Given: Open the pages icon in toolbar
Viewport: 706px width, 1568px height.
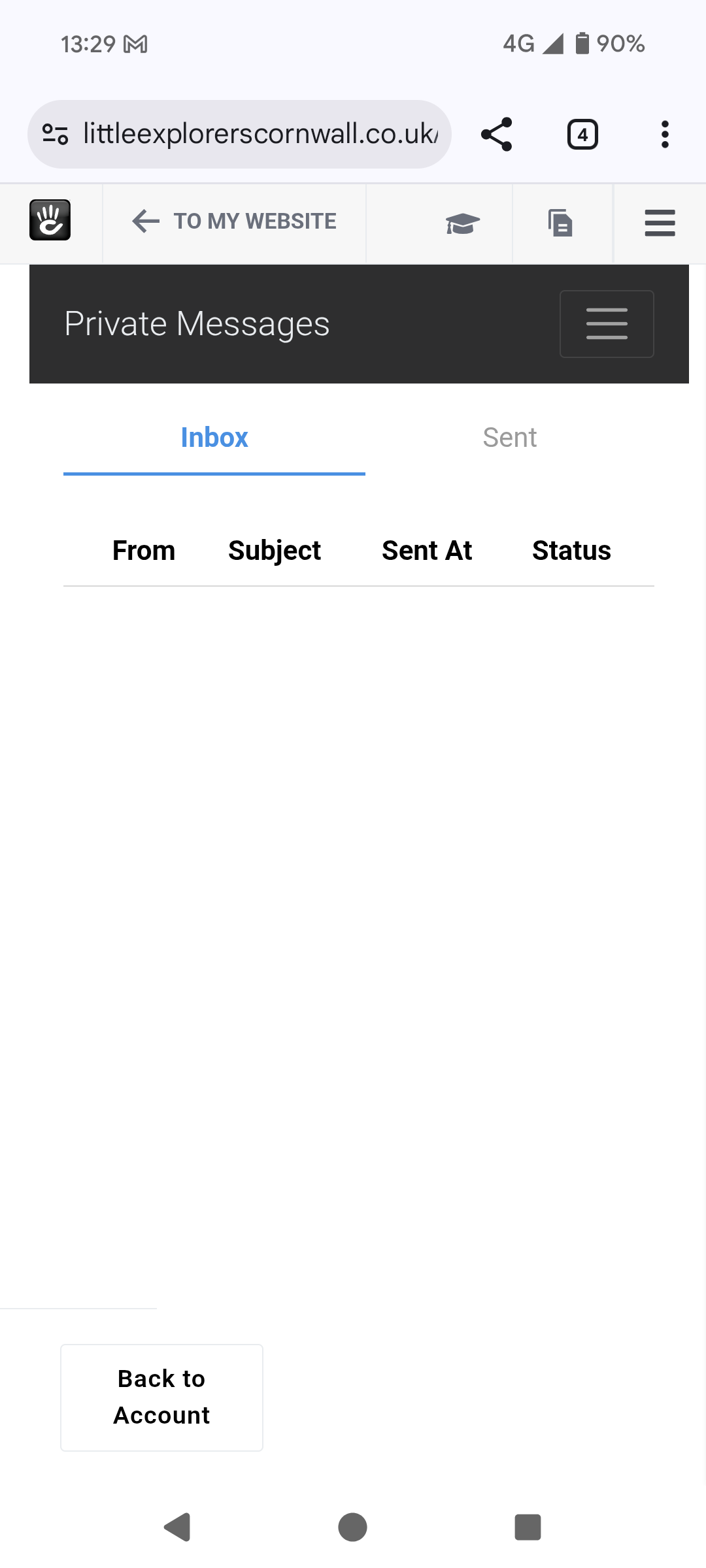Looking at the screenshot, I should 561,223.
